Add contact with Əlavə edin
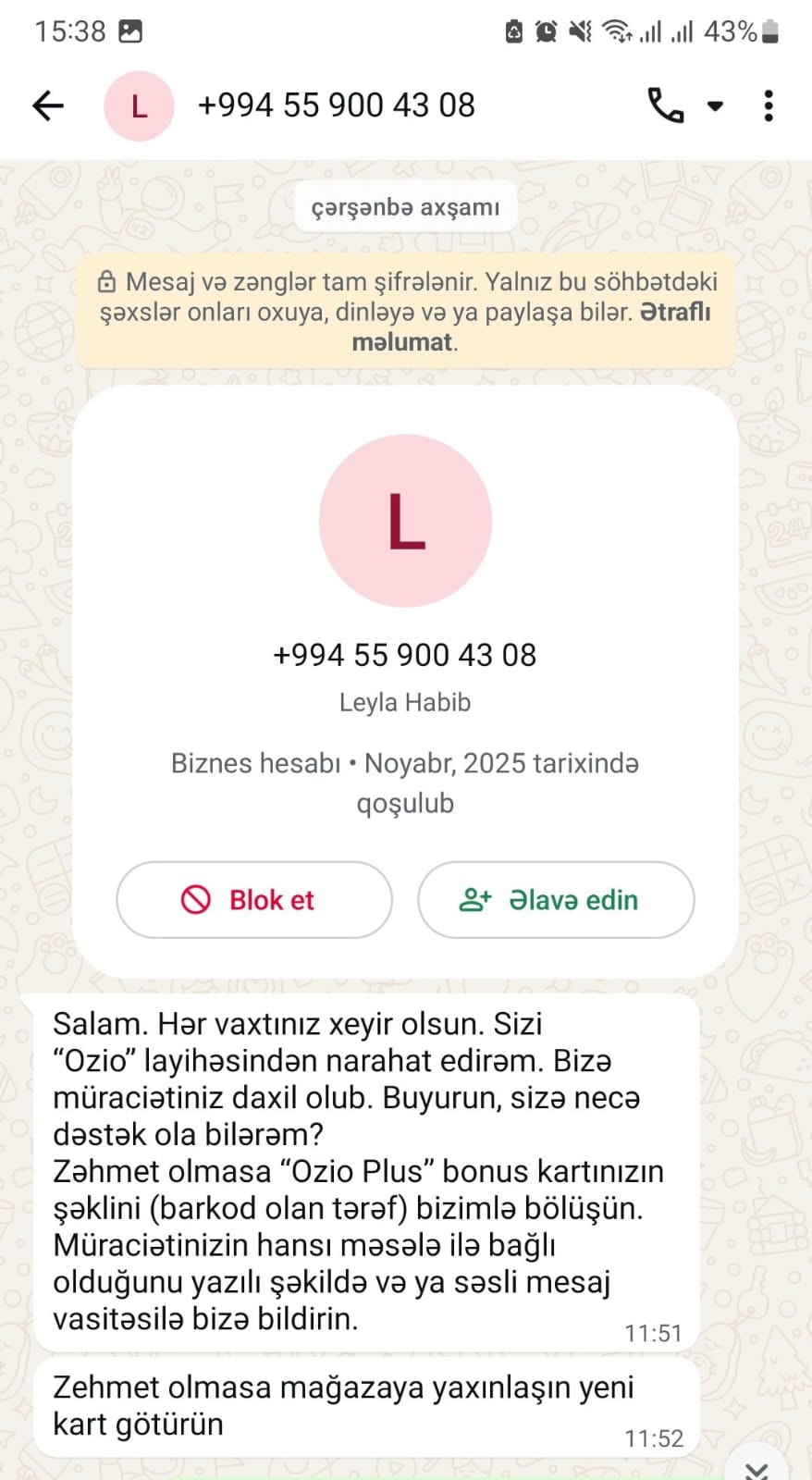 tap(556, 899)
